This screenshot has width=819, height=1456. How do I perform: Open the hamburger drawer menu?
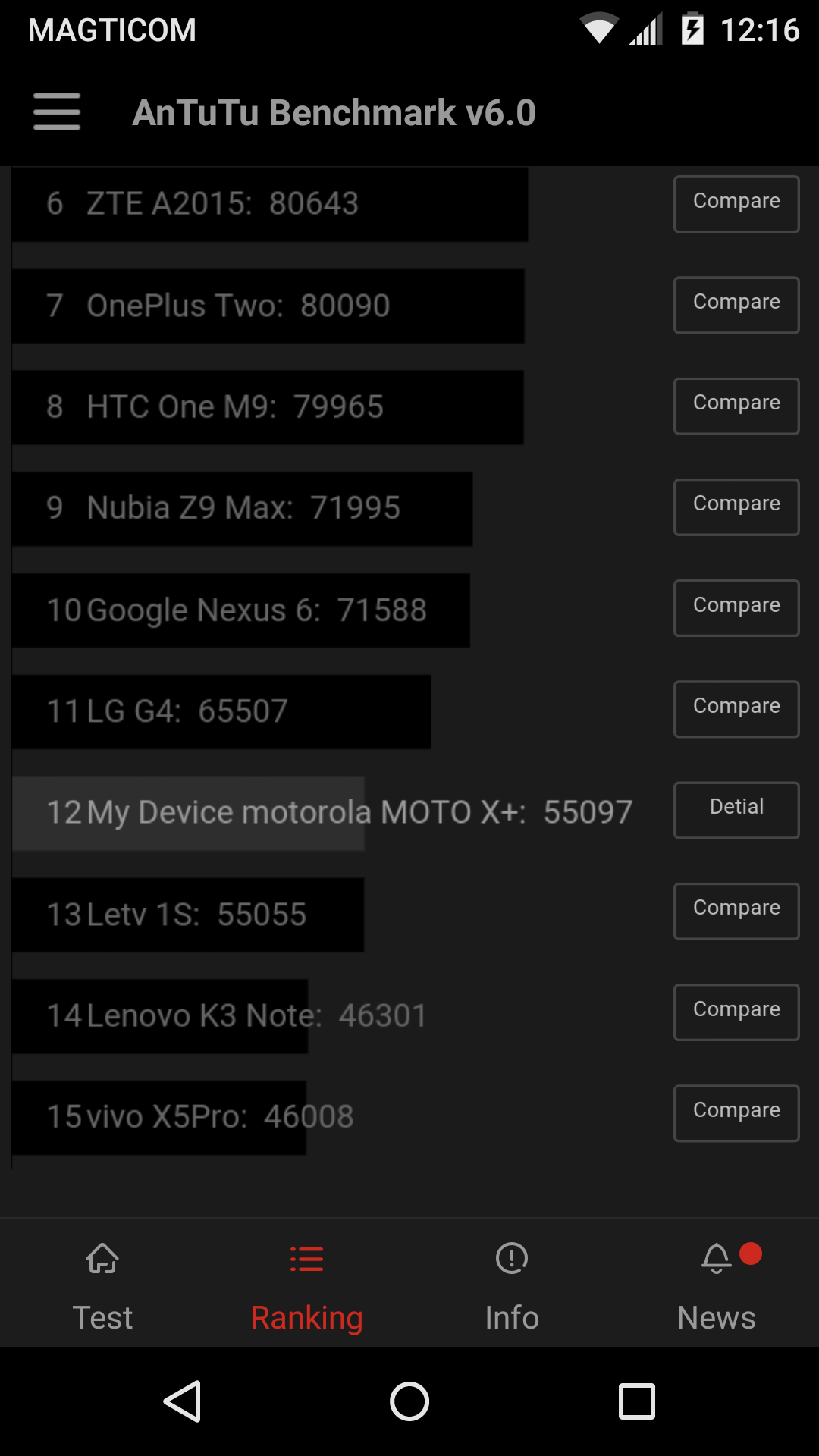click(57, 112)
